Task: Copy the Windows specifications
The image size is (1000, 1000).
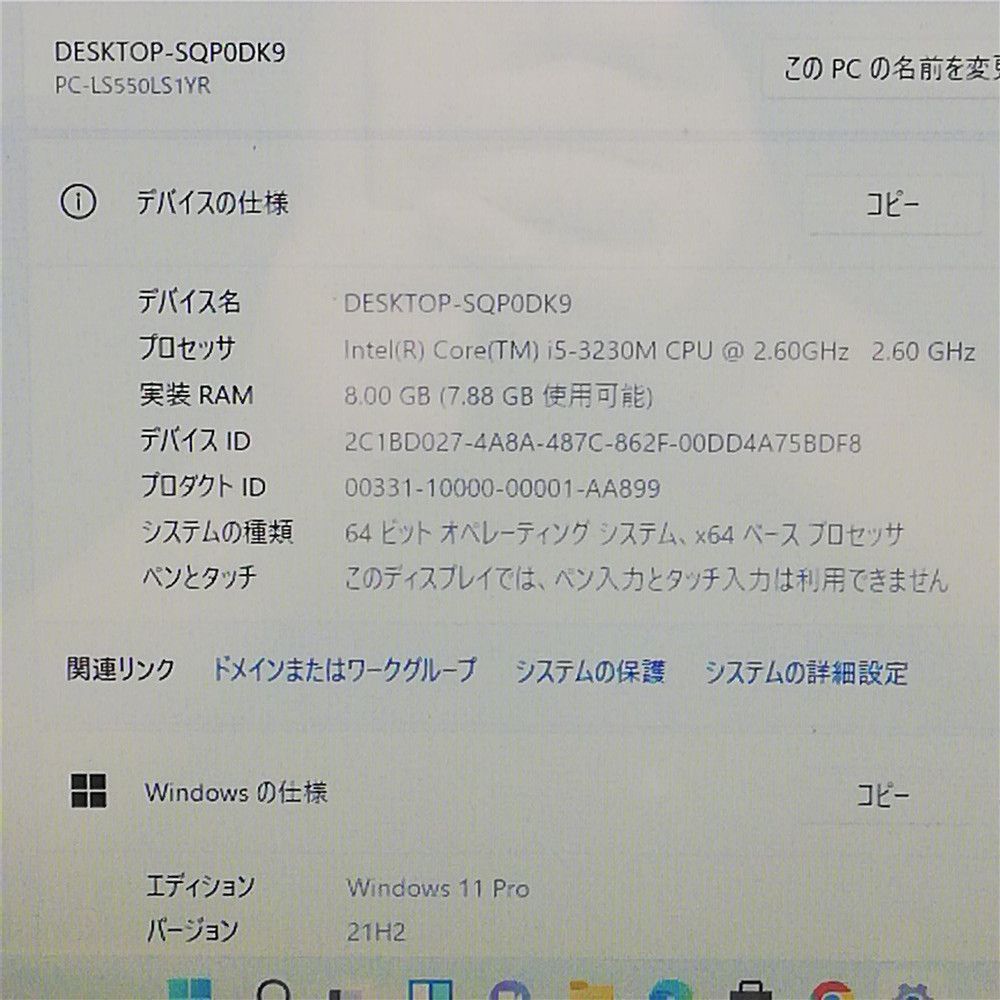Action: coord(883,796)
